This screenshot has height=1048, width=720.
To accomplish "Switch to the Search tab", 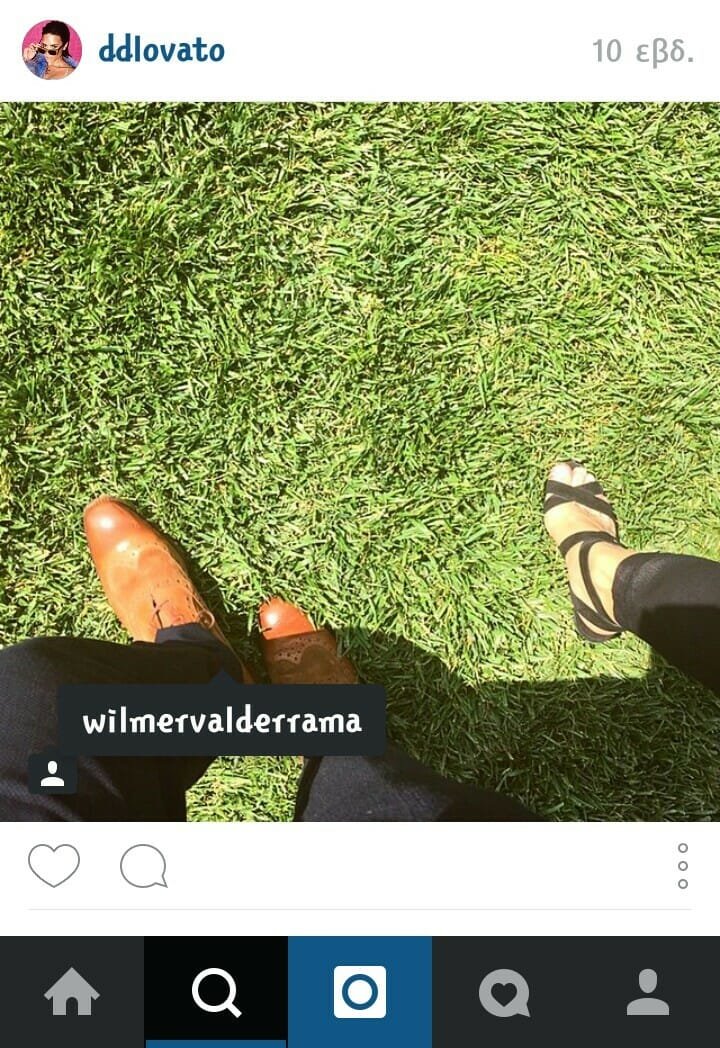I will (x=216, y=992).
